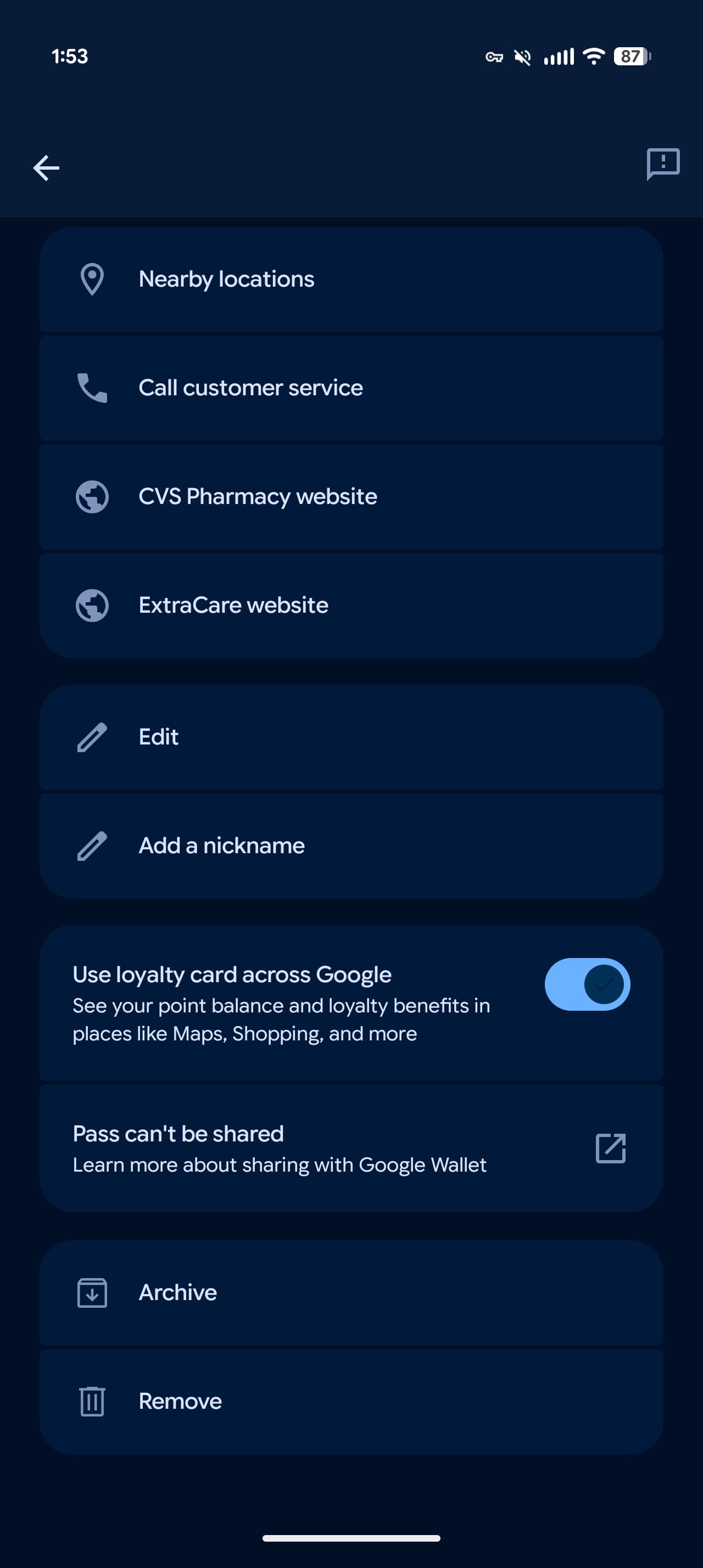Disable Use loyalty card across Google
Image resolution: width=703 pixels, height=1568 pixels.
coord(587,984)
